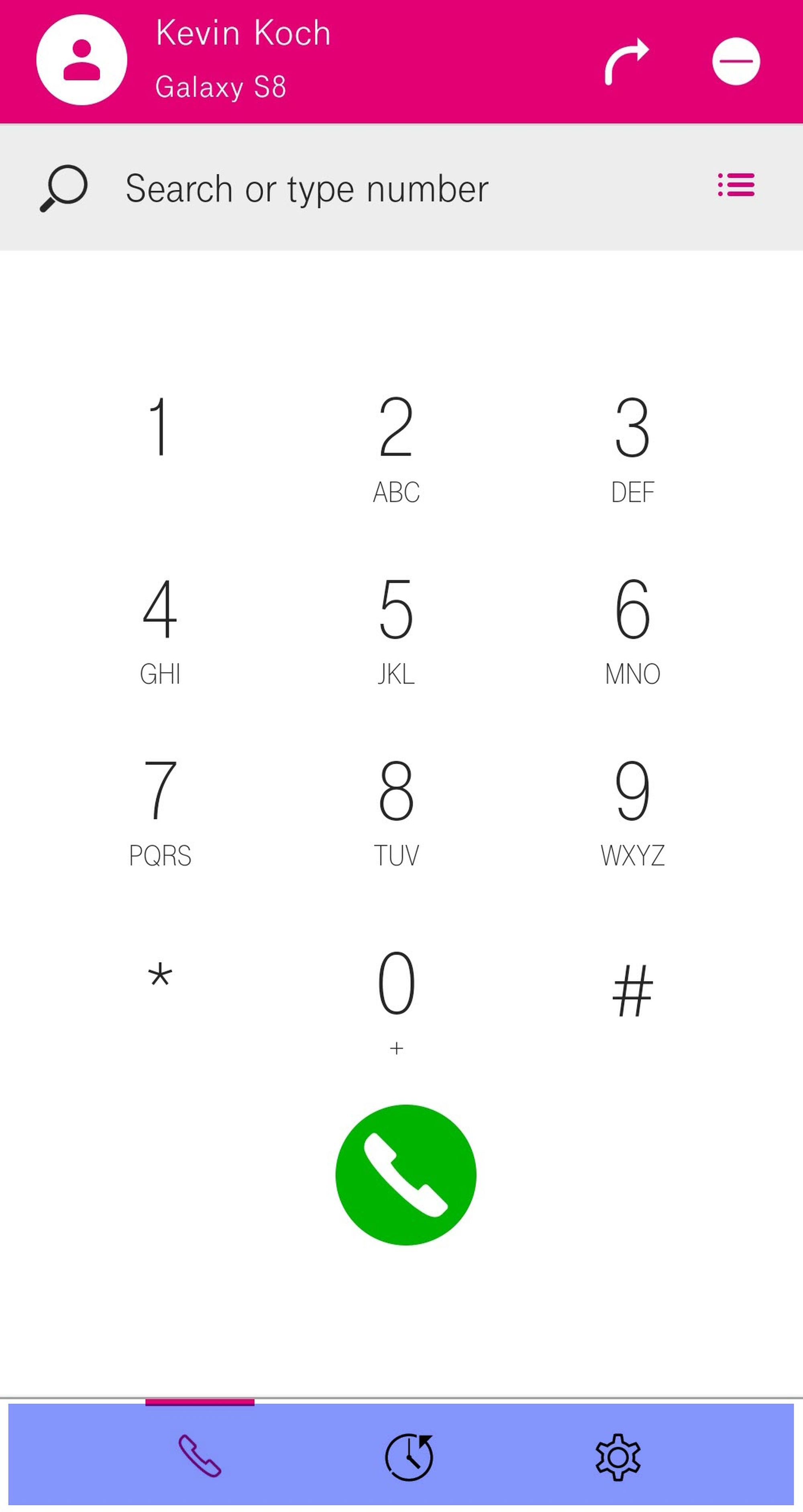Open the settings gear tab
The width and height of the screenshot is (803, 1512).
(x=618, y=1457)
